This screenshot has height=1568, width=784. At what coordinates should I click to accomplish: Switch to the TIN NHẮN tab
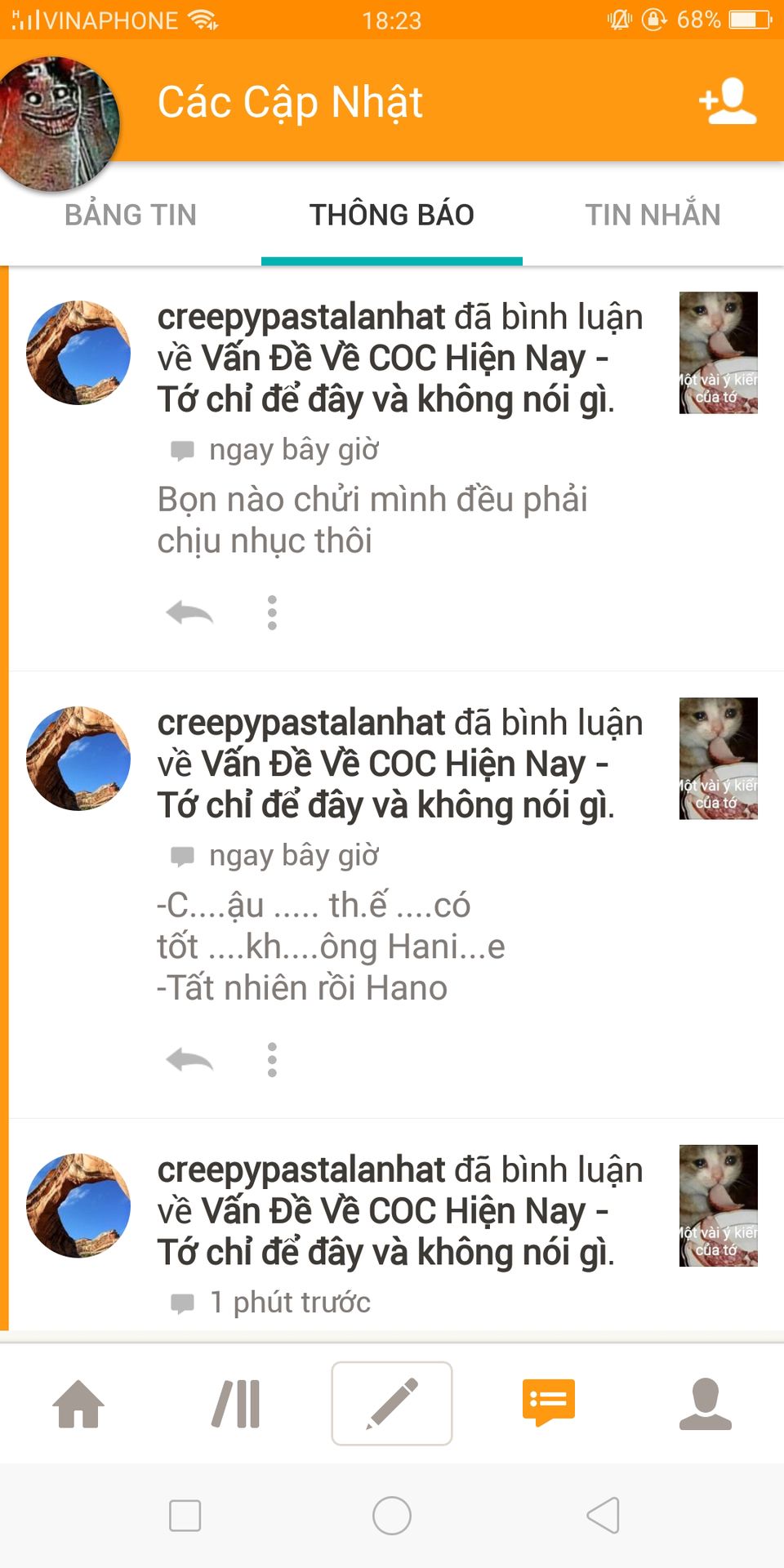point(653,215)
